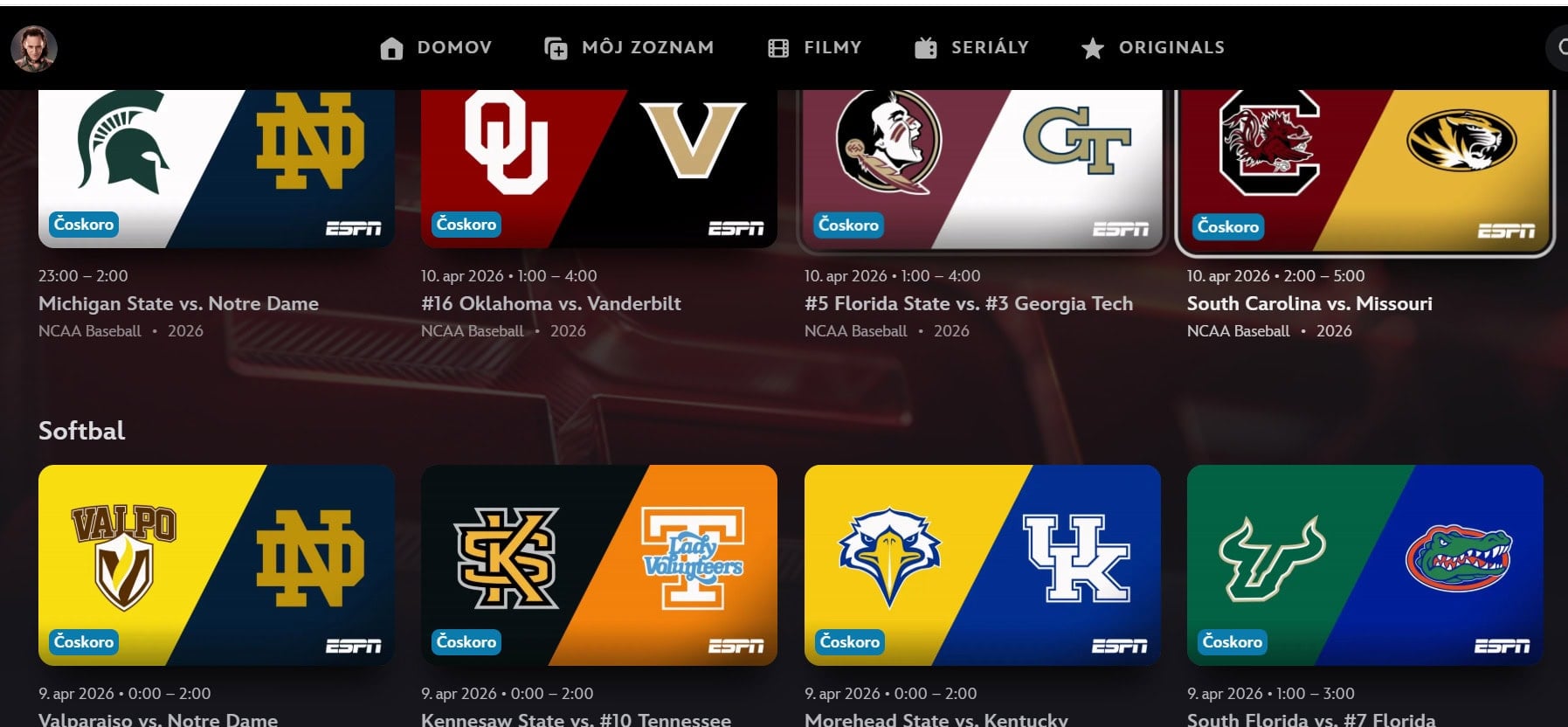Switch to the Filmy tab

coord(814,48)
